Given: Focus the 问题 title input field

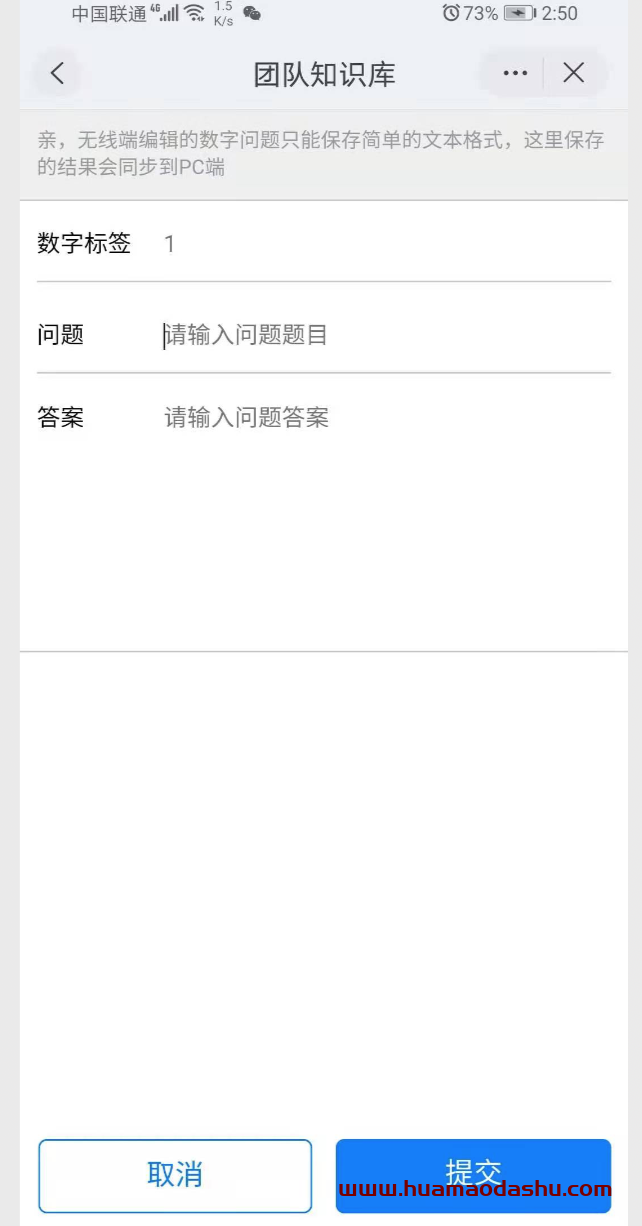Looking at the screenshot, I should (x=387, y=335).
